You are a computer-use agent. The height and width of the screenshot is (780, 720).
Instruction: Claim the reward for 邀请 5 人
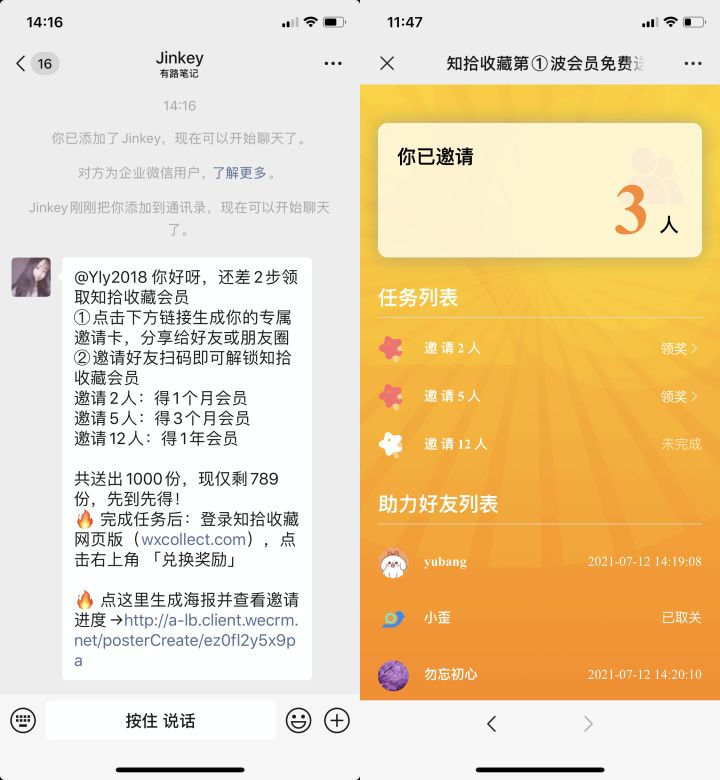pyautogui.click(x=679, y=396)
